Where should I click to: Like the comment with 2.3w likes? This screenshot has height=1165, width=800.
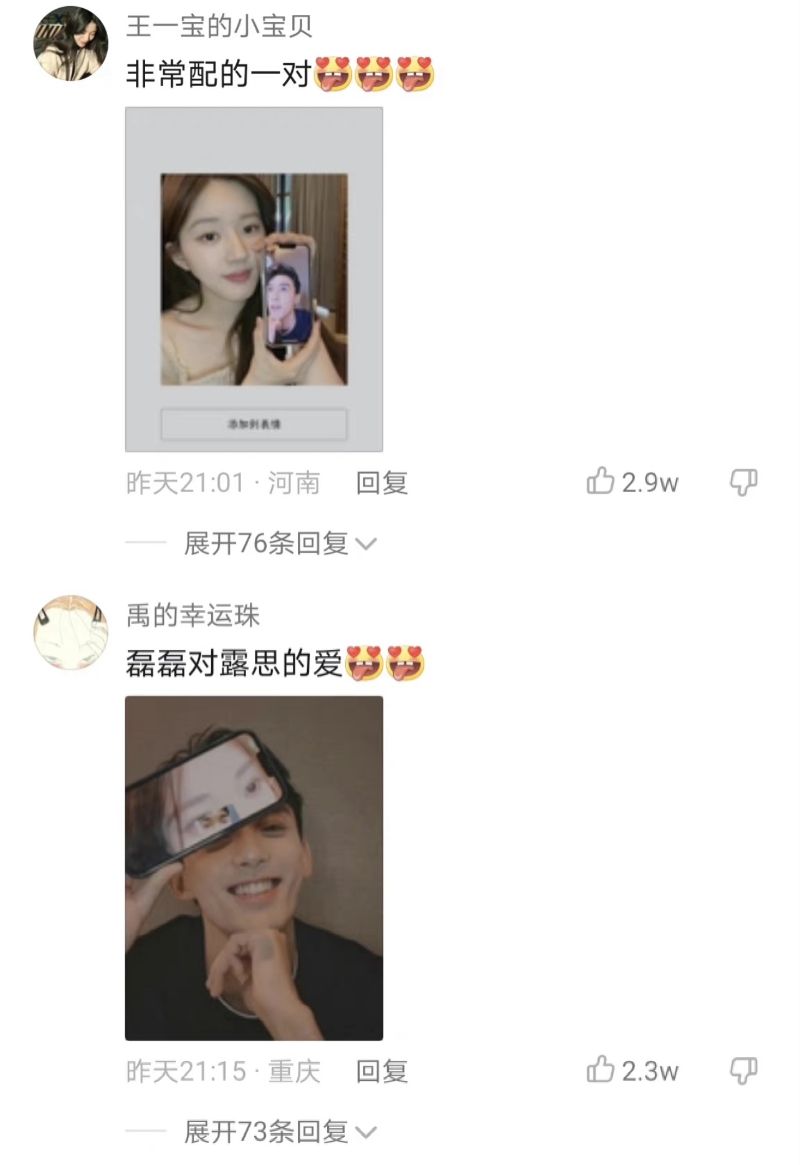pos(601,1070)
